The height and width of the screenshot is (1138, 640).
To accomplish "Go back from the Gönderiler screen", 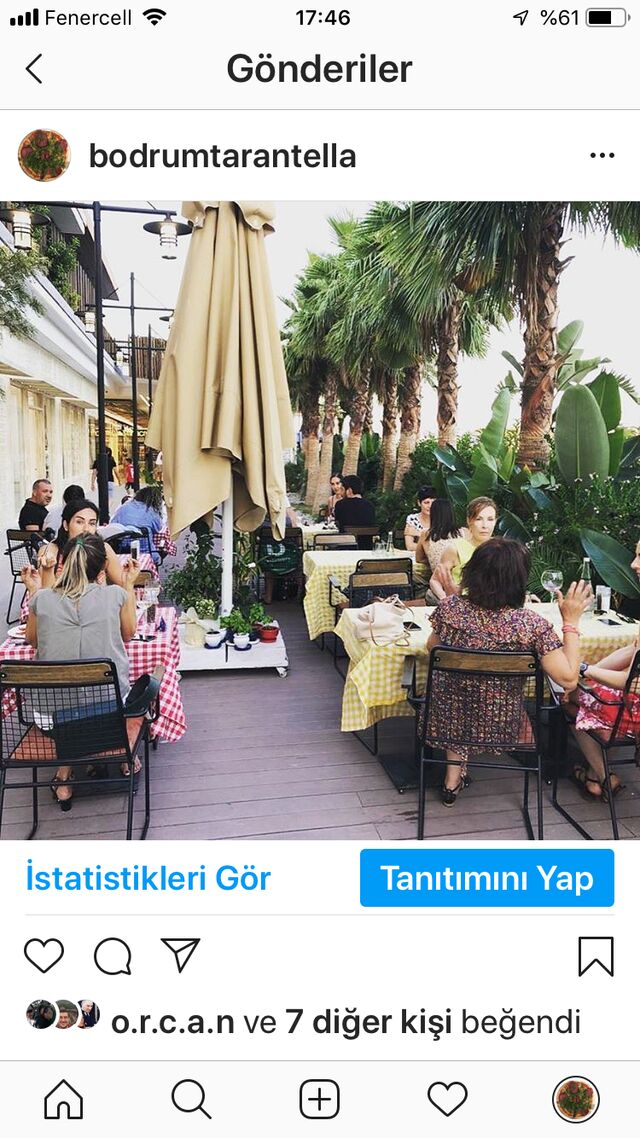I will pyautogui.click(x=34, y=69).
